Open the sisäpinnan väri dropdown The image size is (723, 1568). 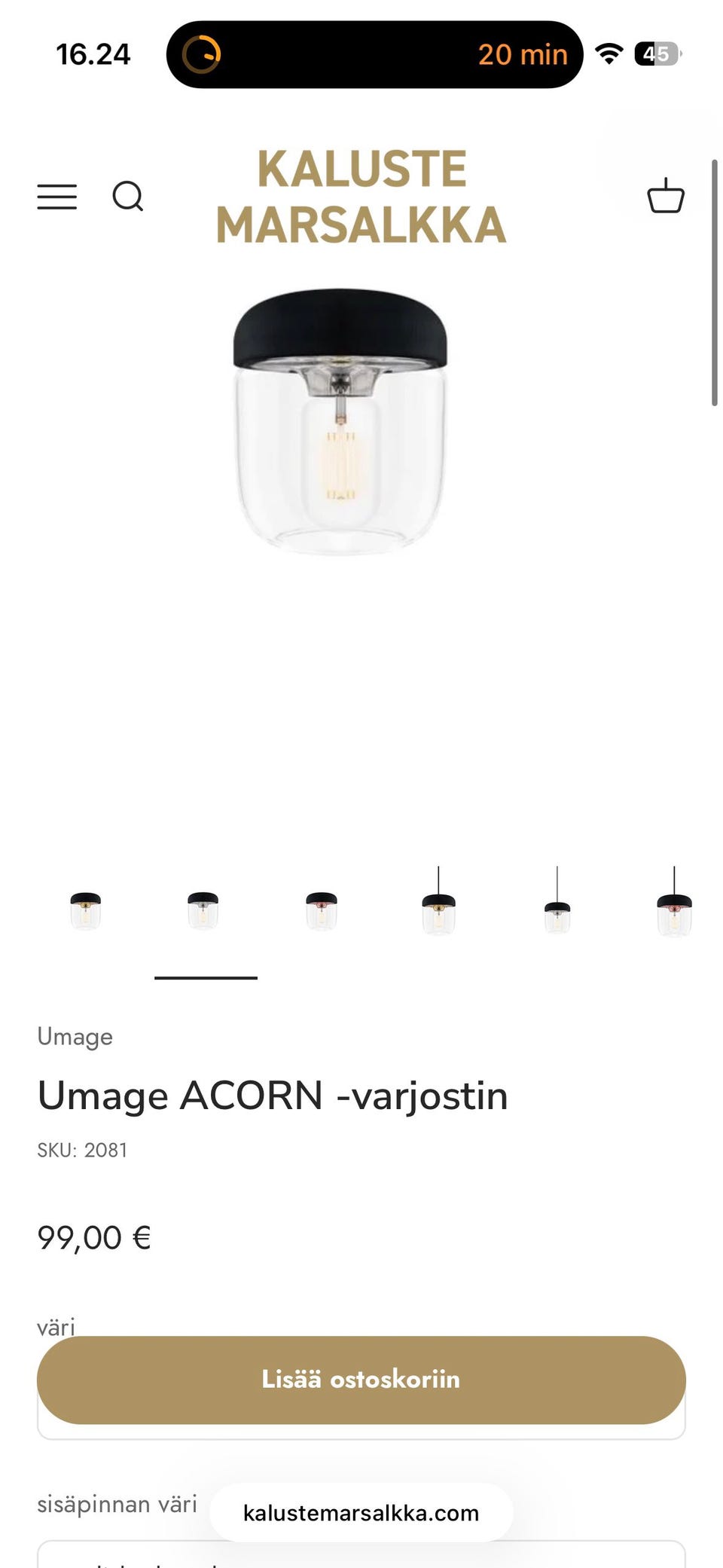pyautogui.click(x=361, y=1554)
